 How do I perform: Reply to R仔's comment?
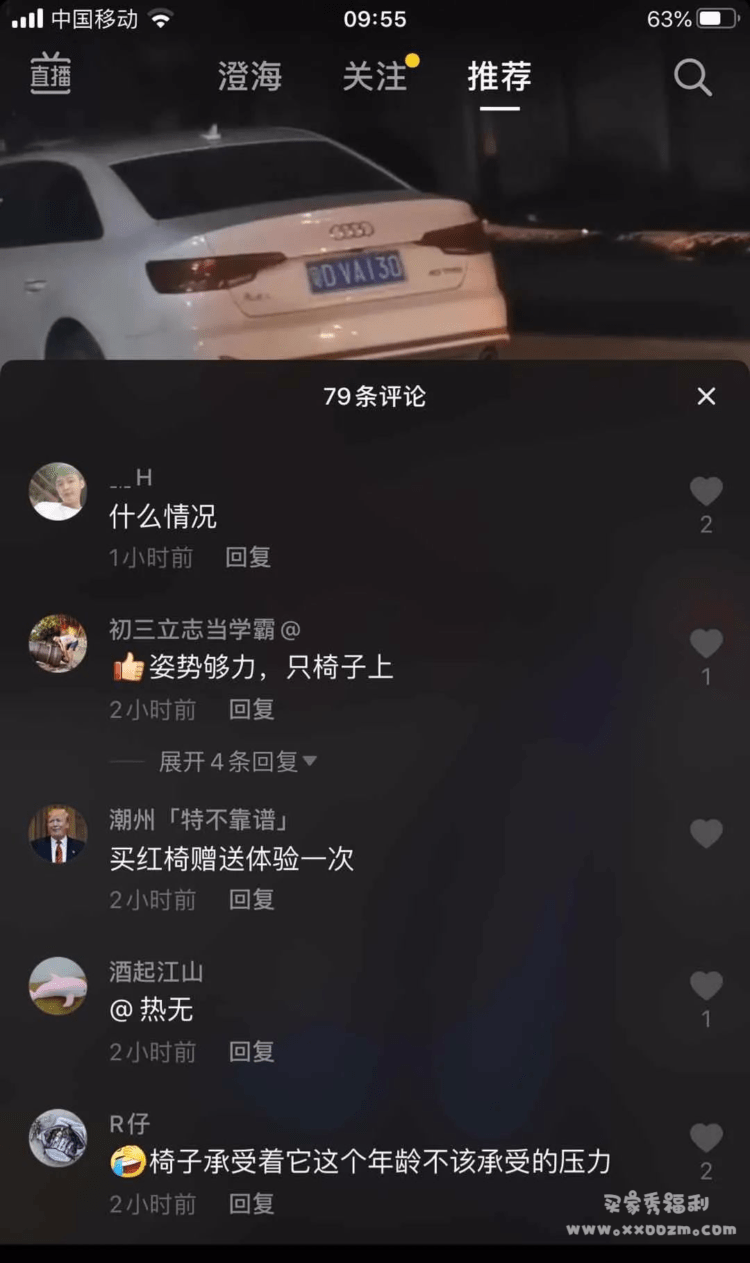click(252, 1203)
